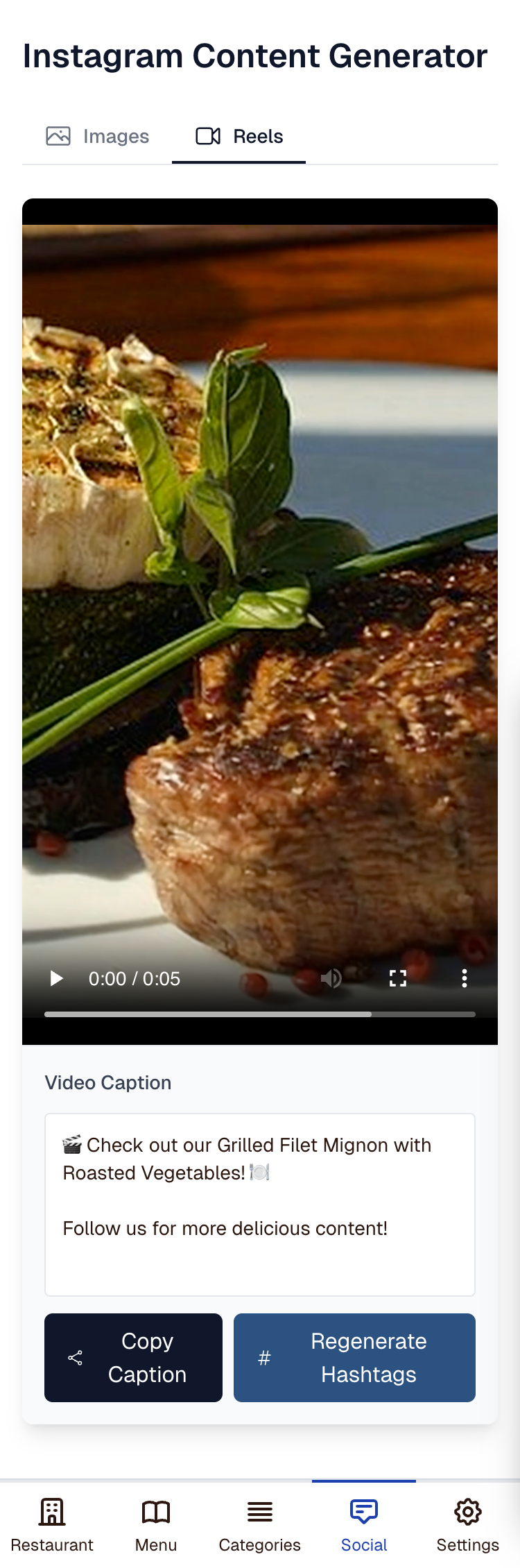The image size is (520, 1568).
Task: Open Settings
Action: click(x=468, y=1525)
